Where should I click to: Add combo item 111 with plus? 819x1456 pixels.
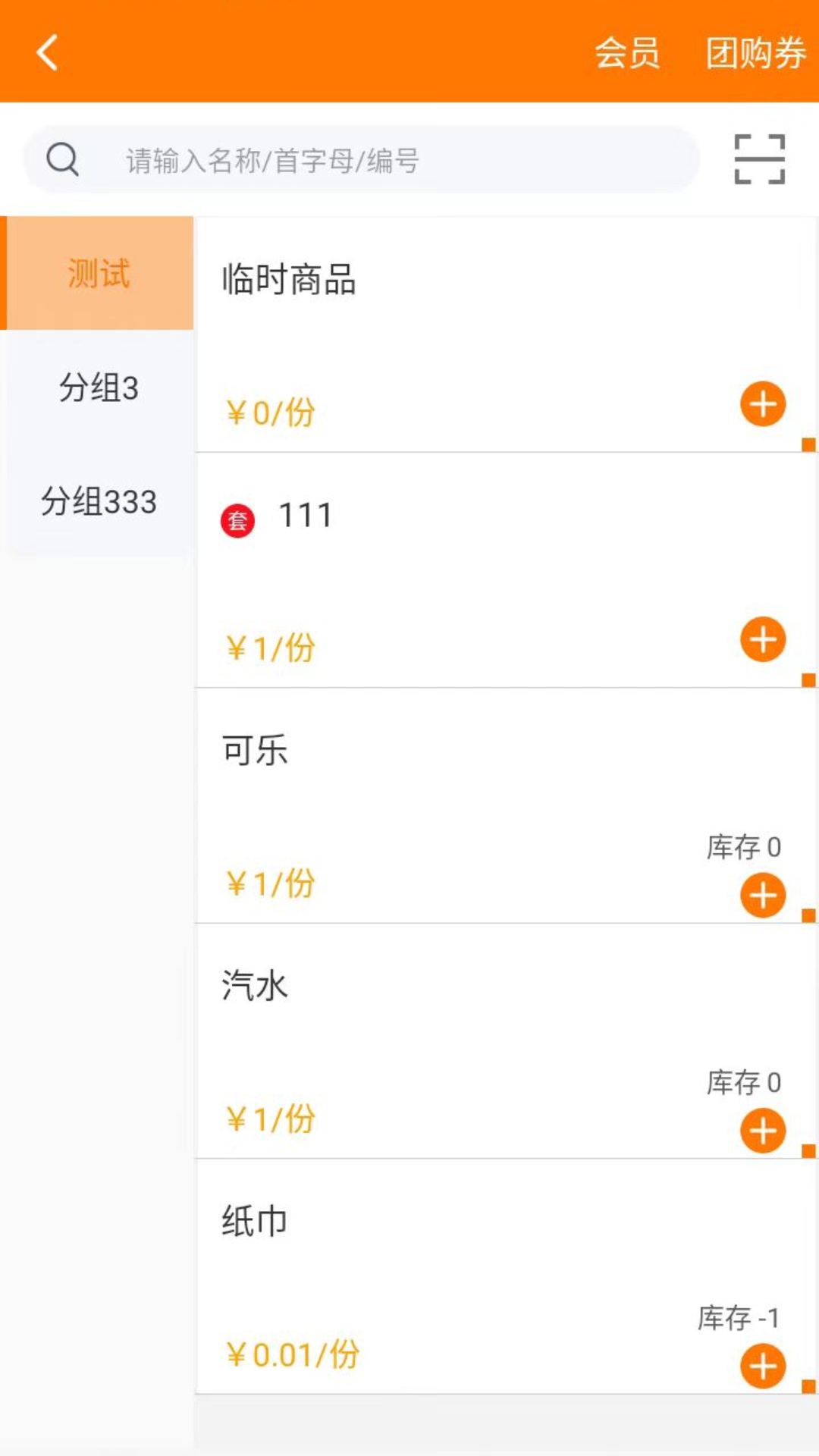tap(762, 639)
